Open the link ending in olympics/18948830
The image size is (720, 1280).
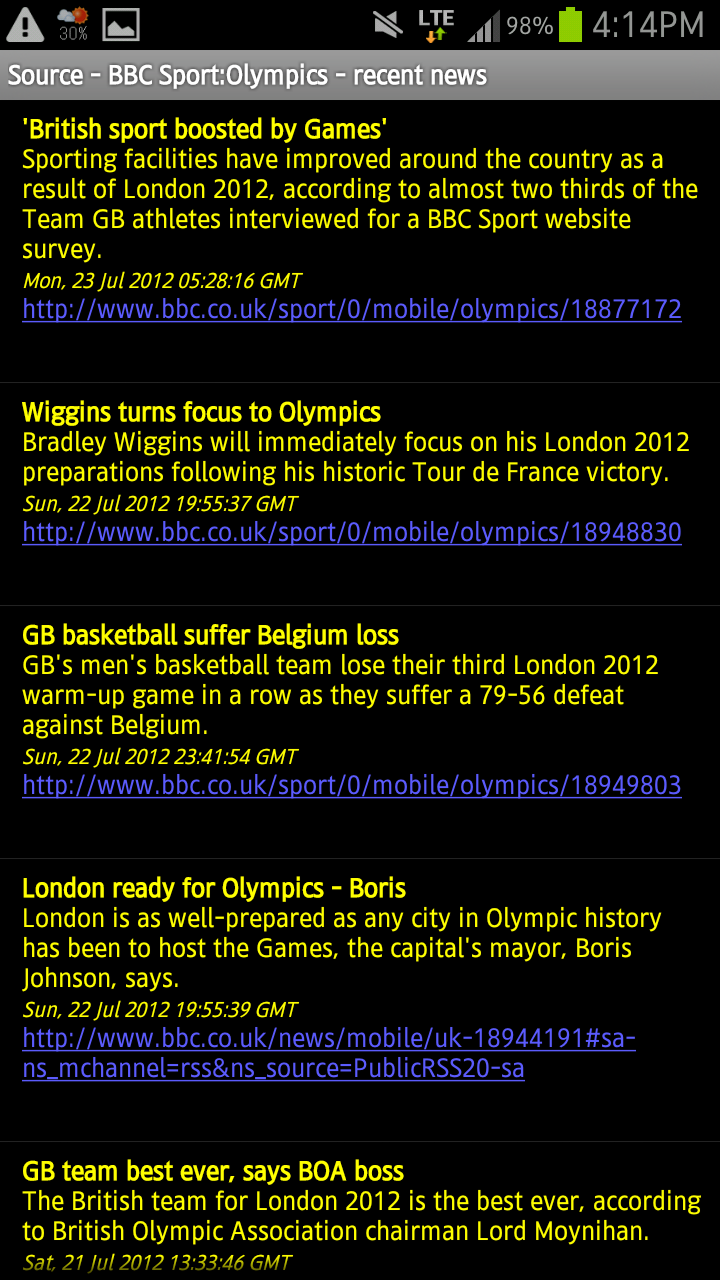tap(352, 533)
